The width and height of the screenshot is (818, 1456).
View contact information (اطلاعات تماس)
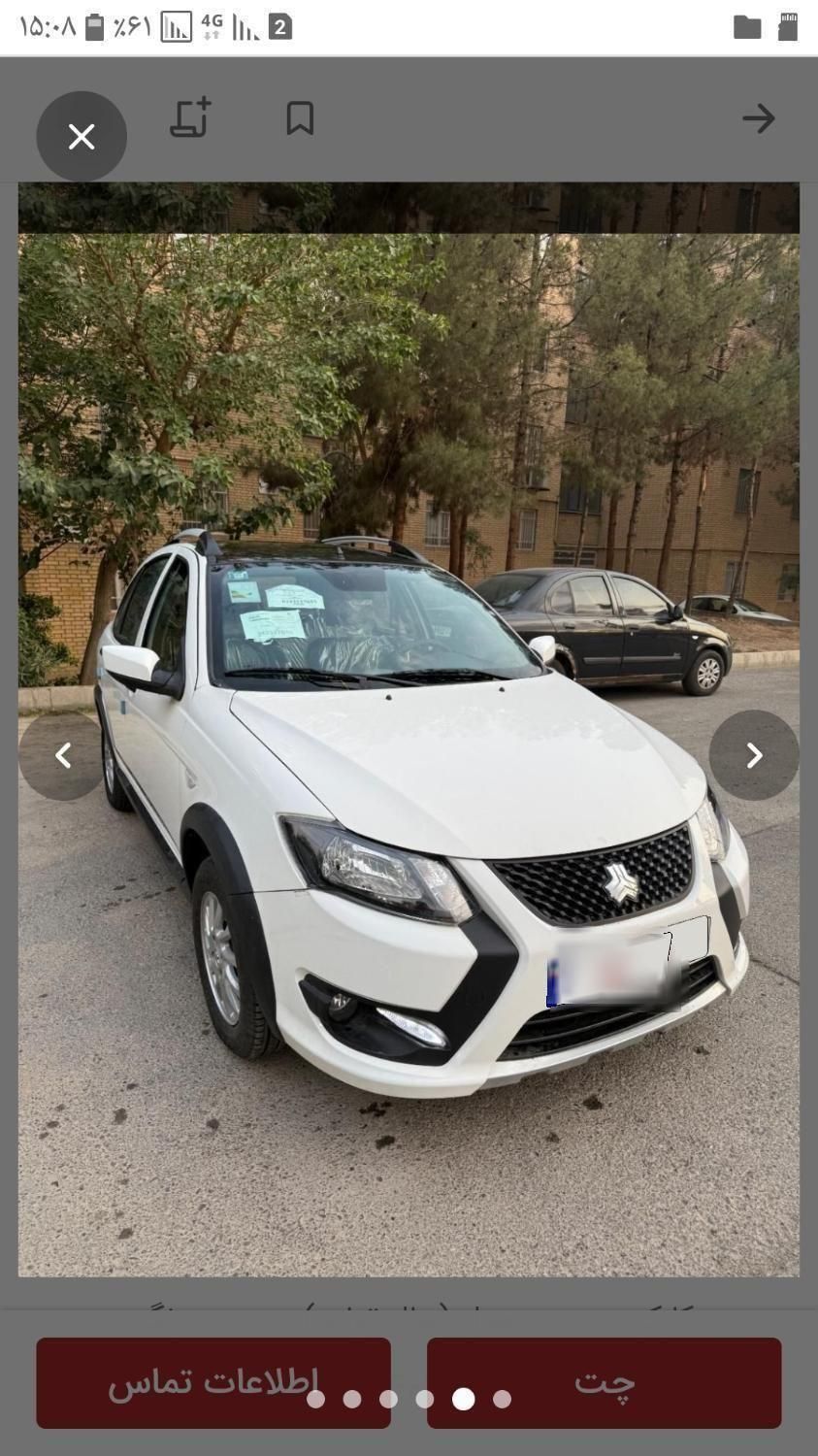click(213, 1381)
